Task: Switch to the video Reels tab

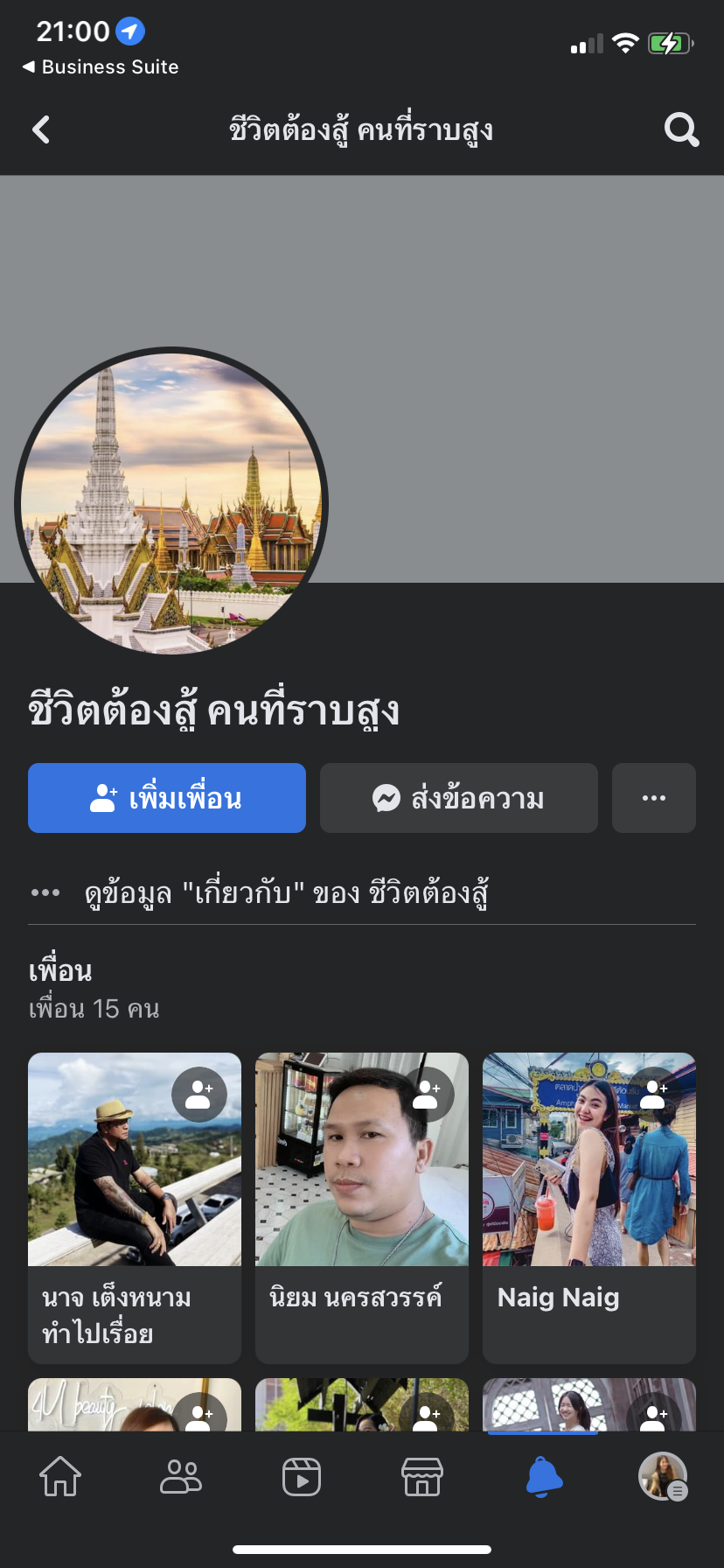Action: [x=302, y=1477]
